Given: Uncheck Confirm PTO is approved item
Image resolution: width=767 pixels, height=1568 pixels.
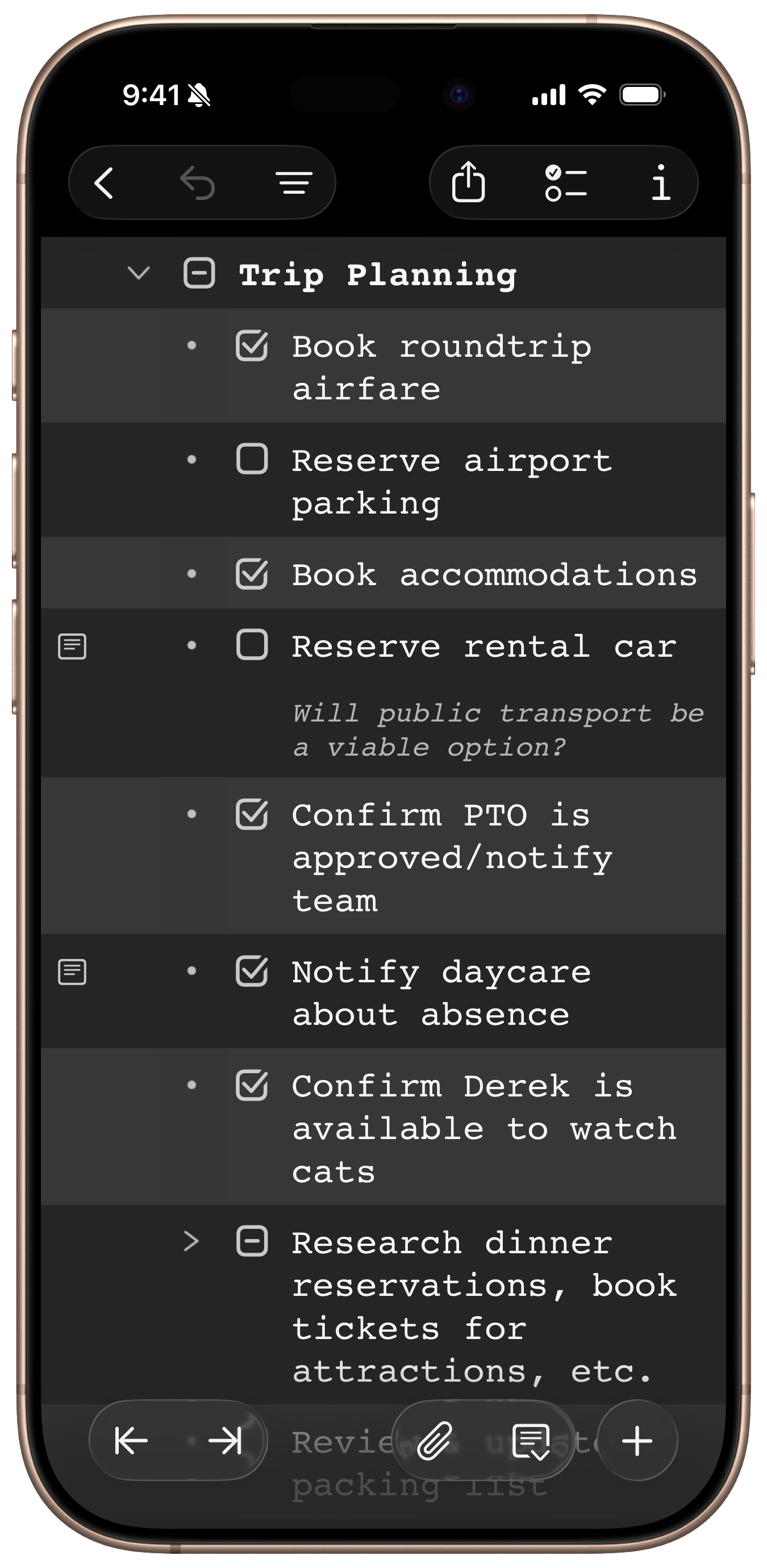Looking at the screenshot, I should coord(252,815).
